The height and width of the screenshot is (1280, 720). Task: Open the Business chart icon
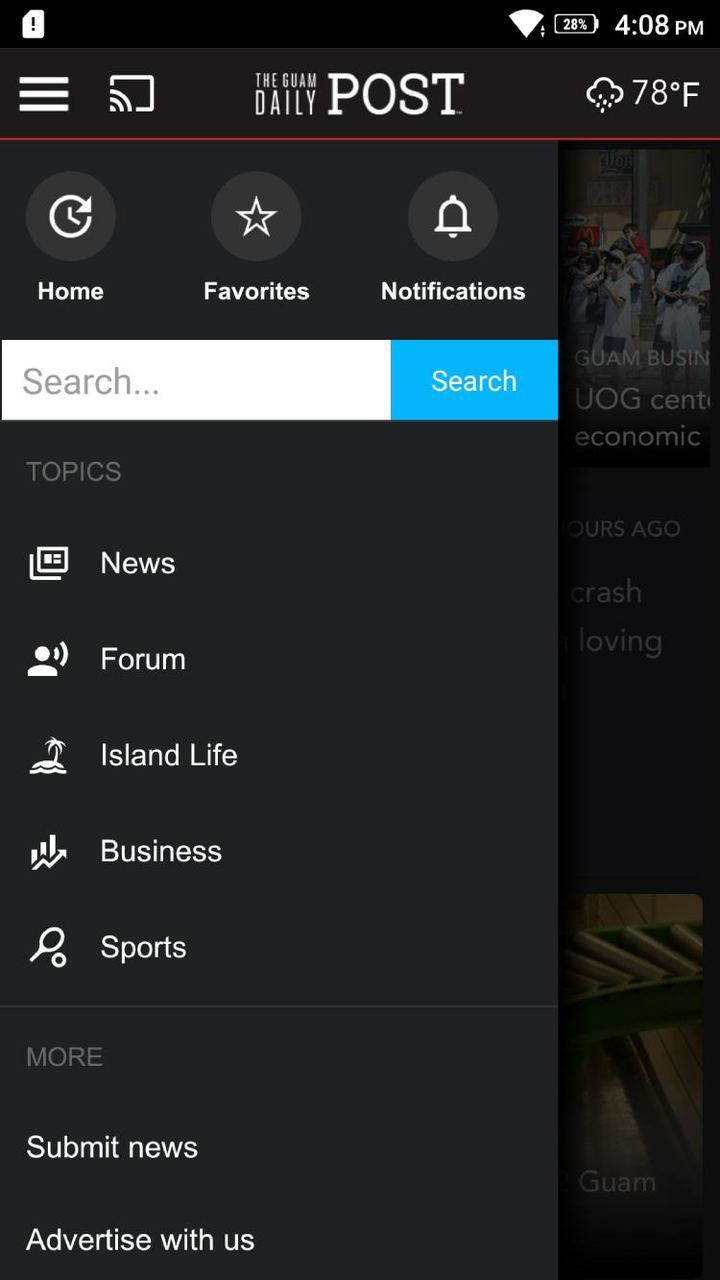[48, 850]
